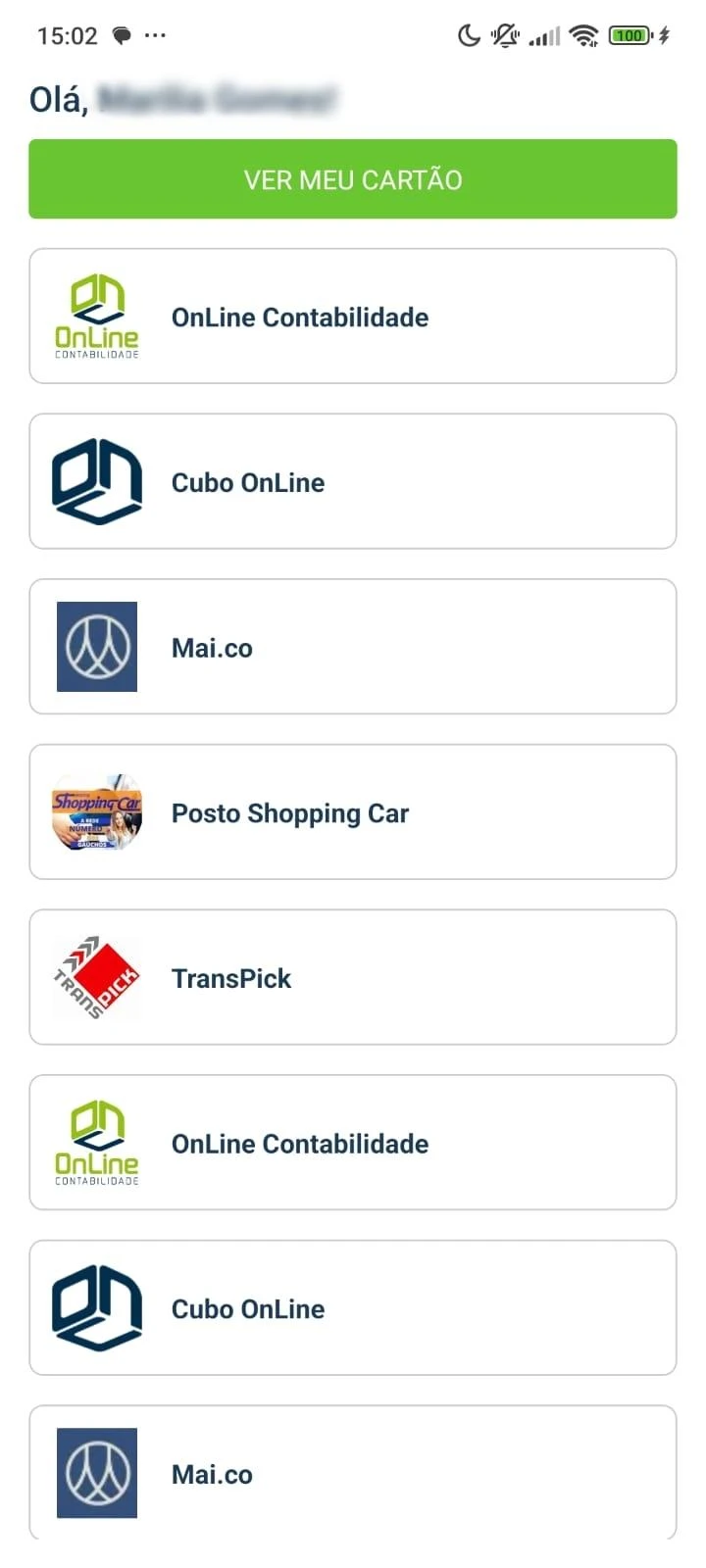This screenshot has height=1568, width=706.
Task: Select the Cubo OnLine list item text
Action: pyautogui.click(x=247, y=481)
